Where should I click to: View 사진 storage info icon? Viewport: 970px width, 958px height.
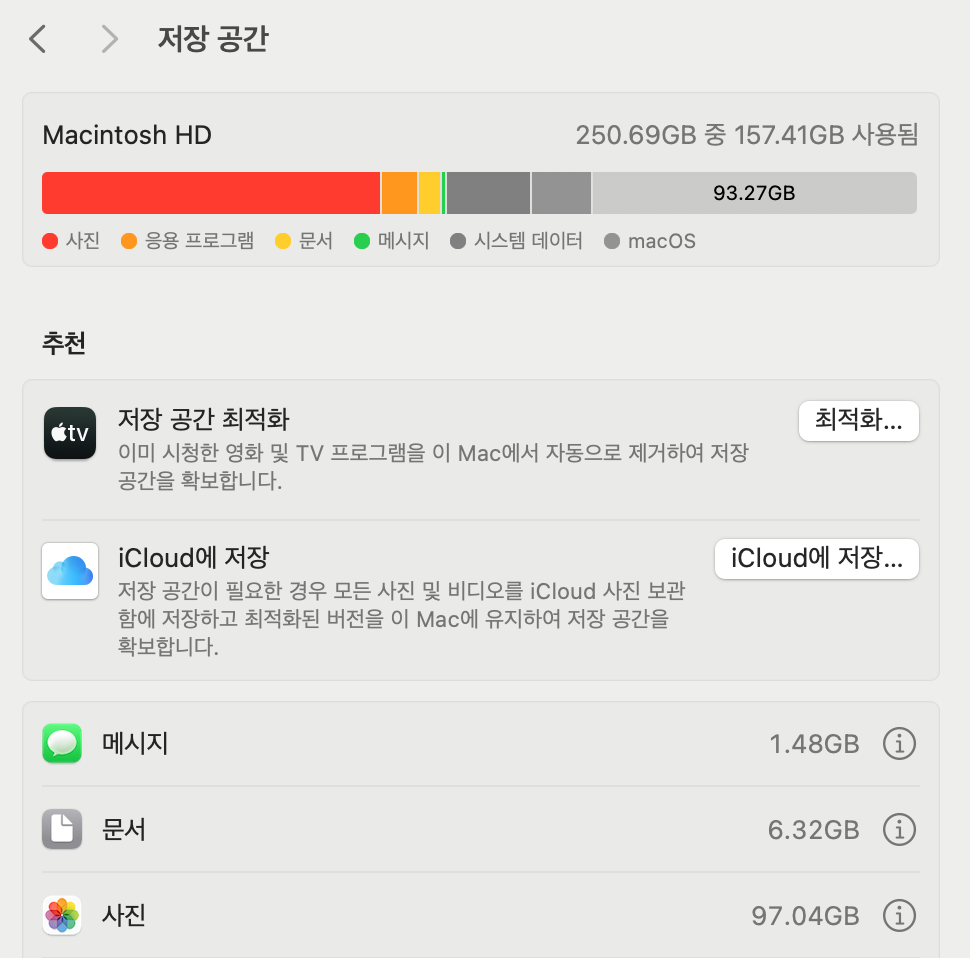pos(899,915)
